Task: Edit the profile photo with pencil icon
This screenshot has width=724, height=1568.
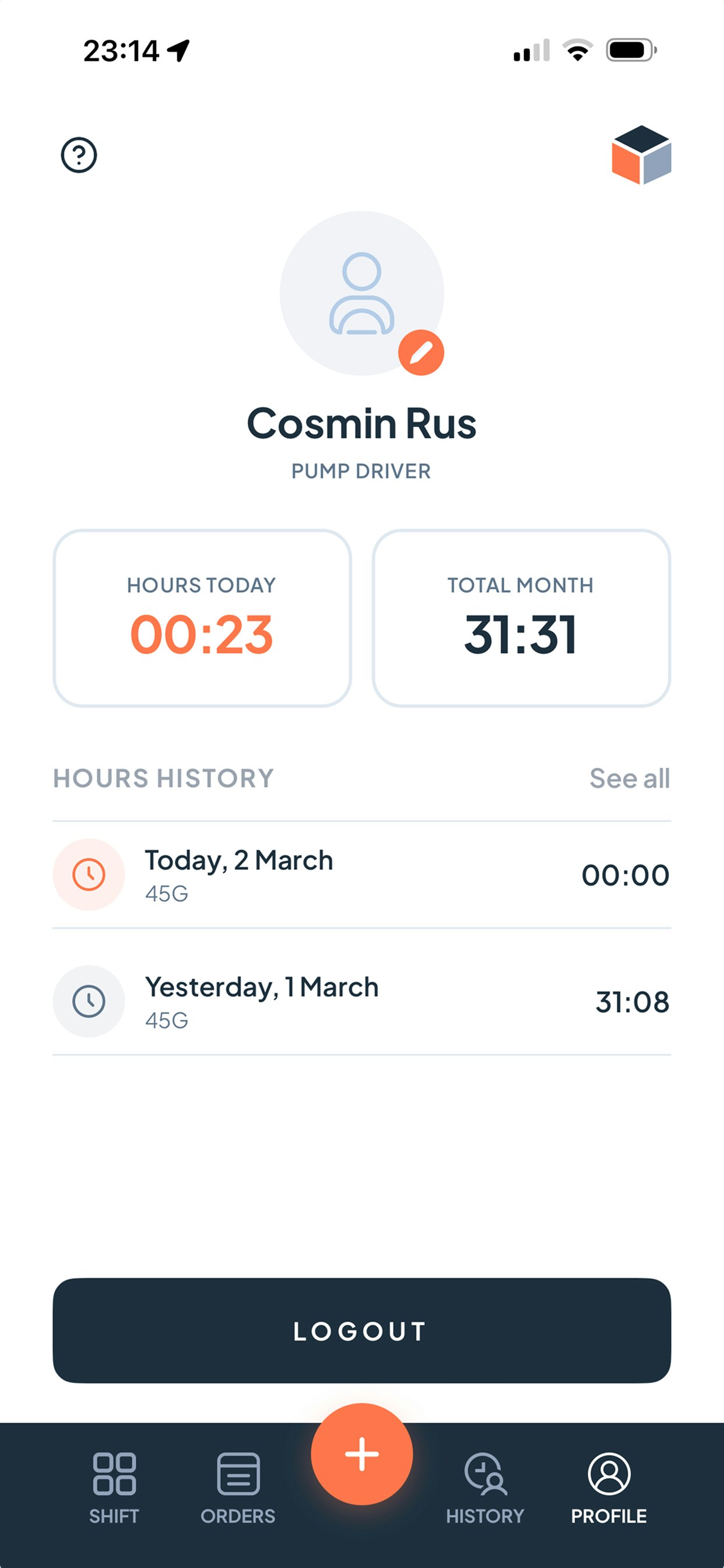Action: coord(421,352)
